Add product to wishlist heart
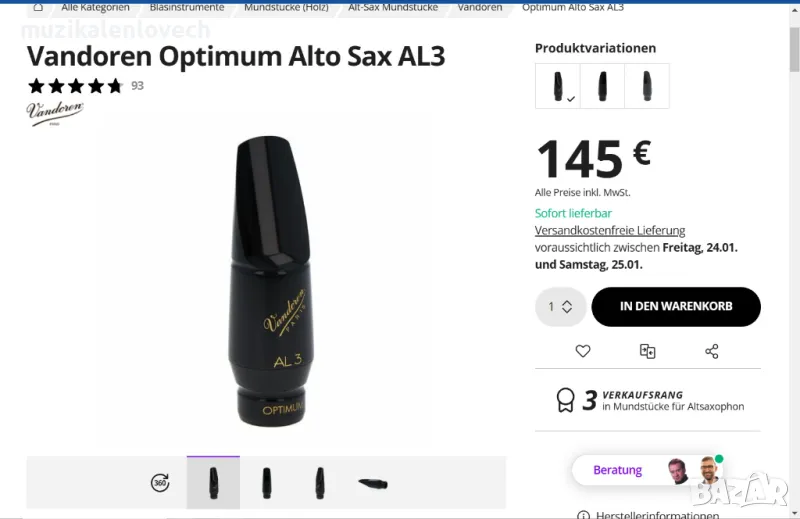This screenshot has width=800, height=519. coord(583,351)
